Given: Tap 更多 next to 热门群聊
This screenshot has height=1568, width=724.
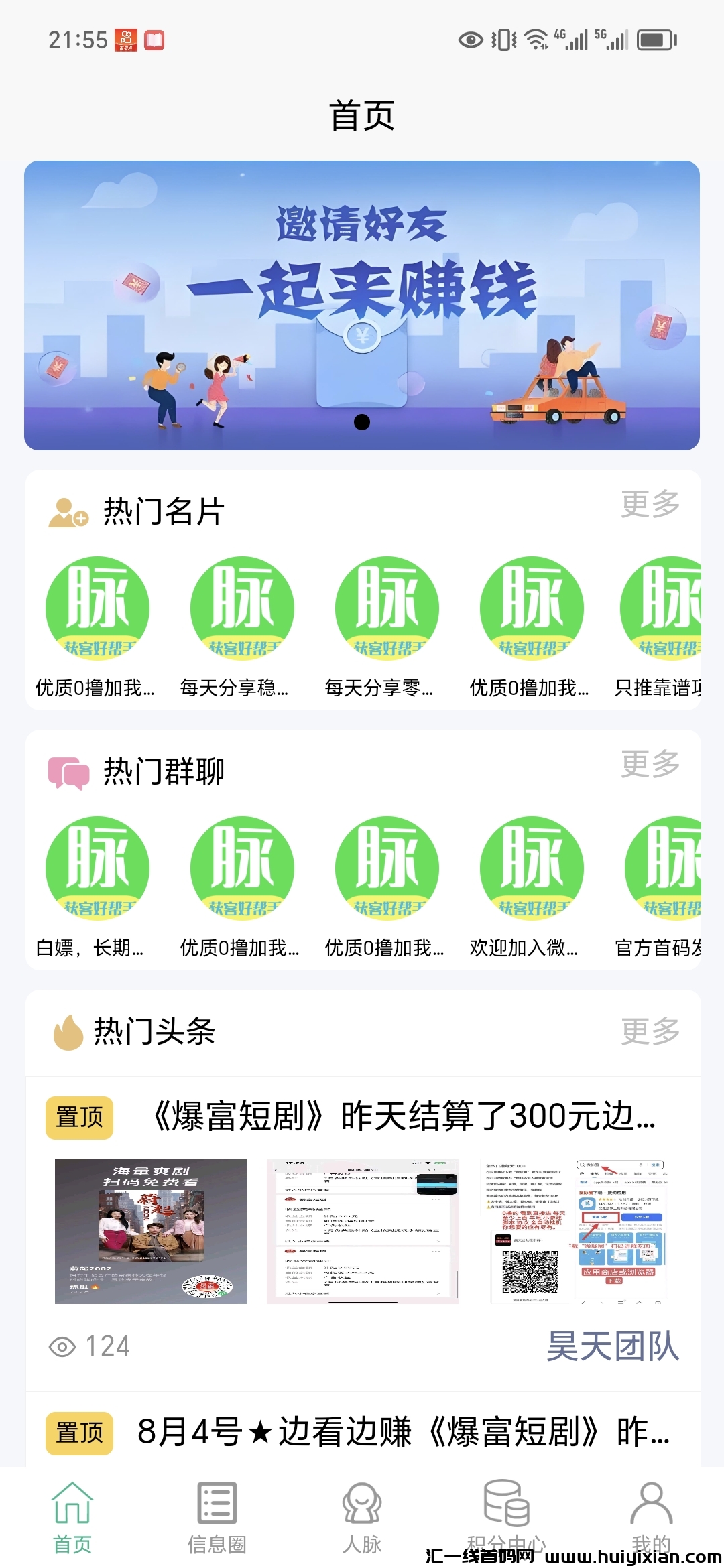Looking at the screenshot, I should 651,768.
